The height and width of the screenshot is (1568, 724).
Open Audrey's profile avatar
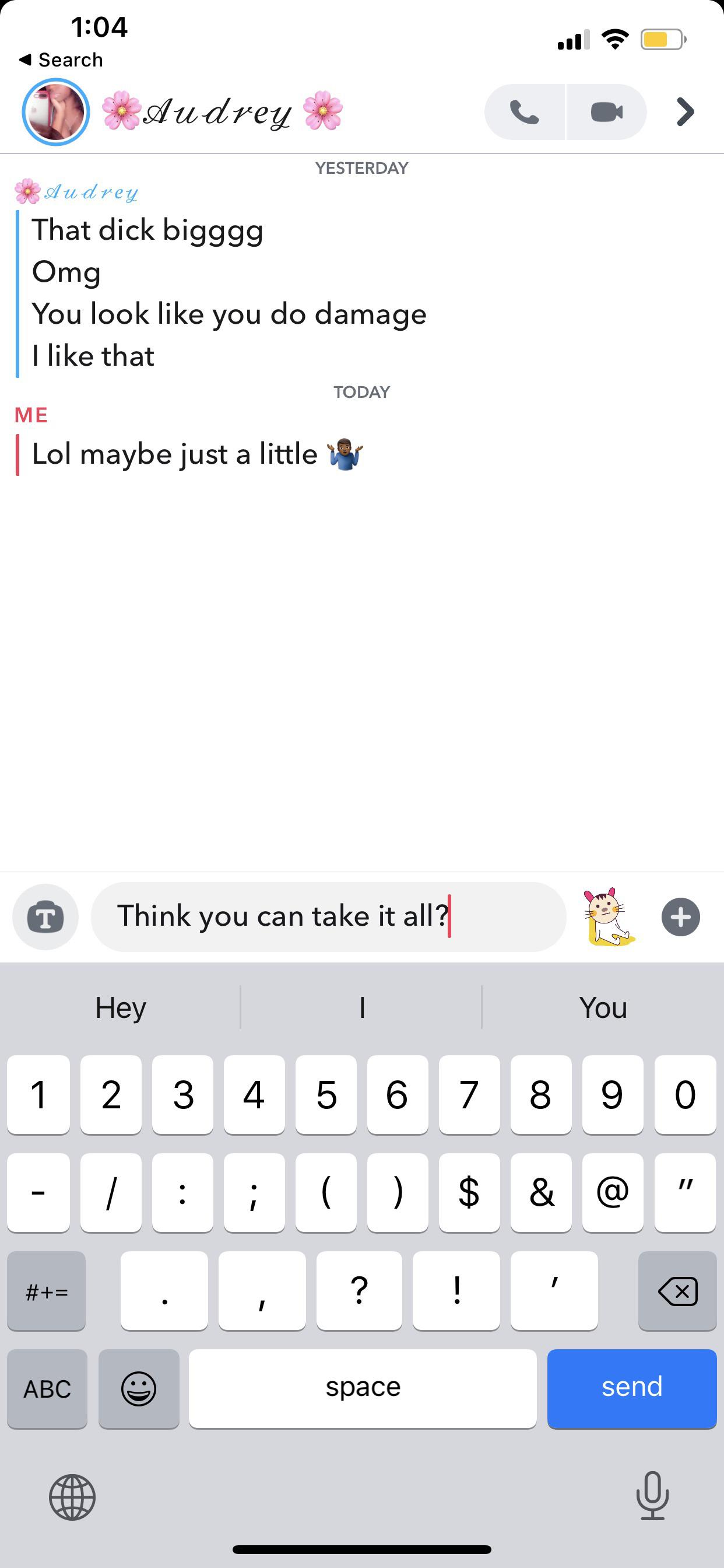pyautogui.click(x=56, y=113)
